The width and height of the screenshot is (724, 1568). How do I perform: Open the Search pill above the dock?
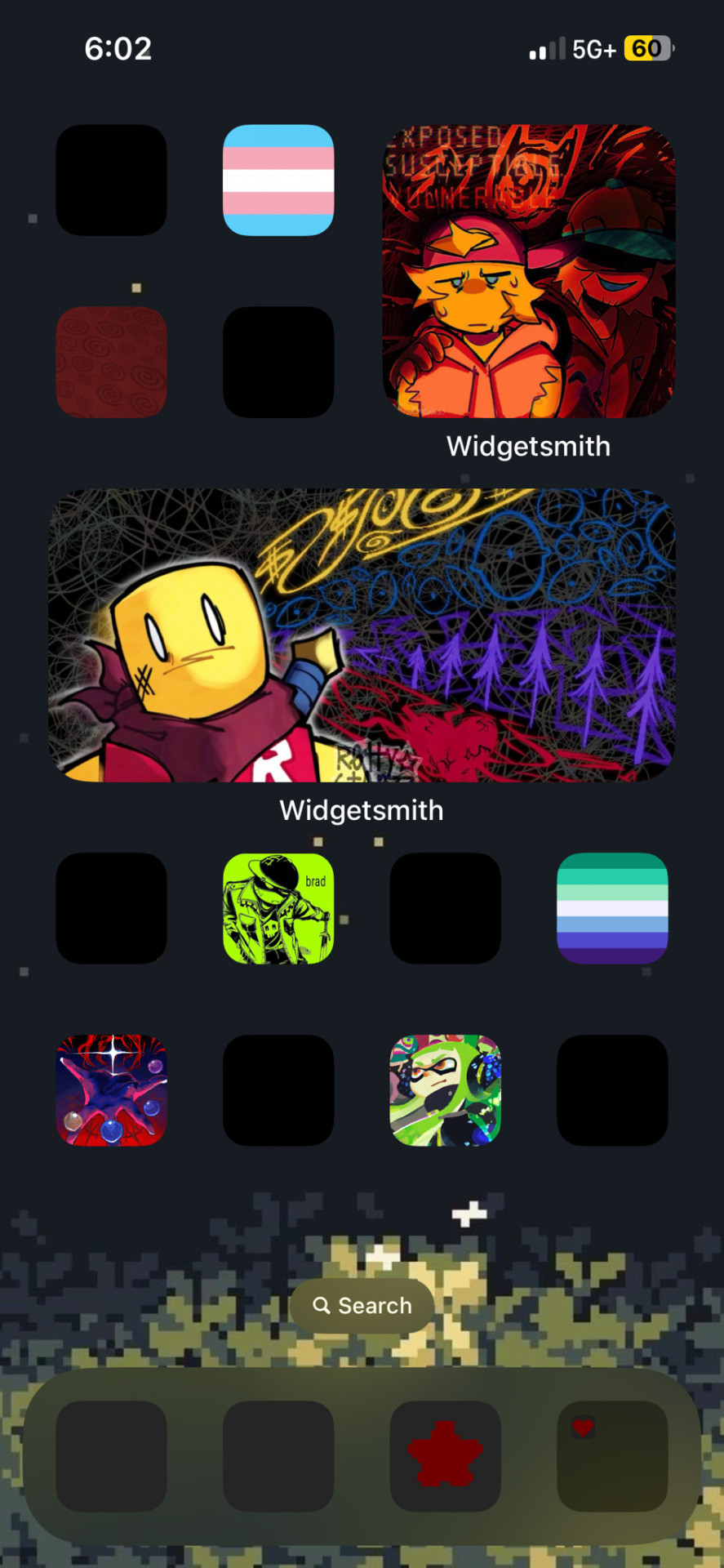(362, 1305)
